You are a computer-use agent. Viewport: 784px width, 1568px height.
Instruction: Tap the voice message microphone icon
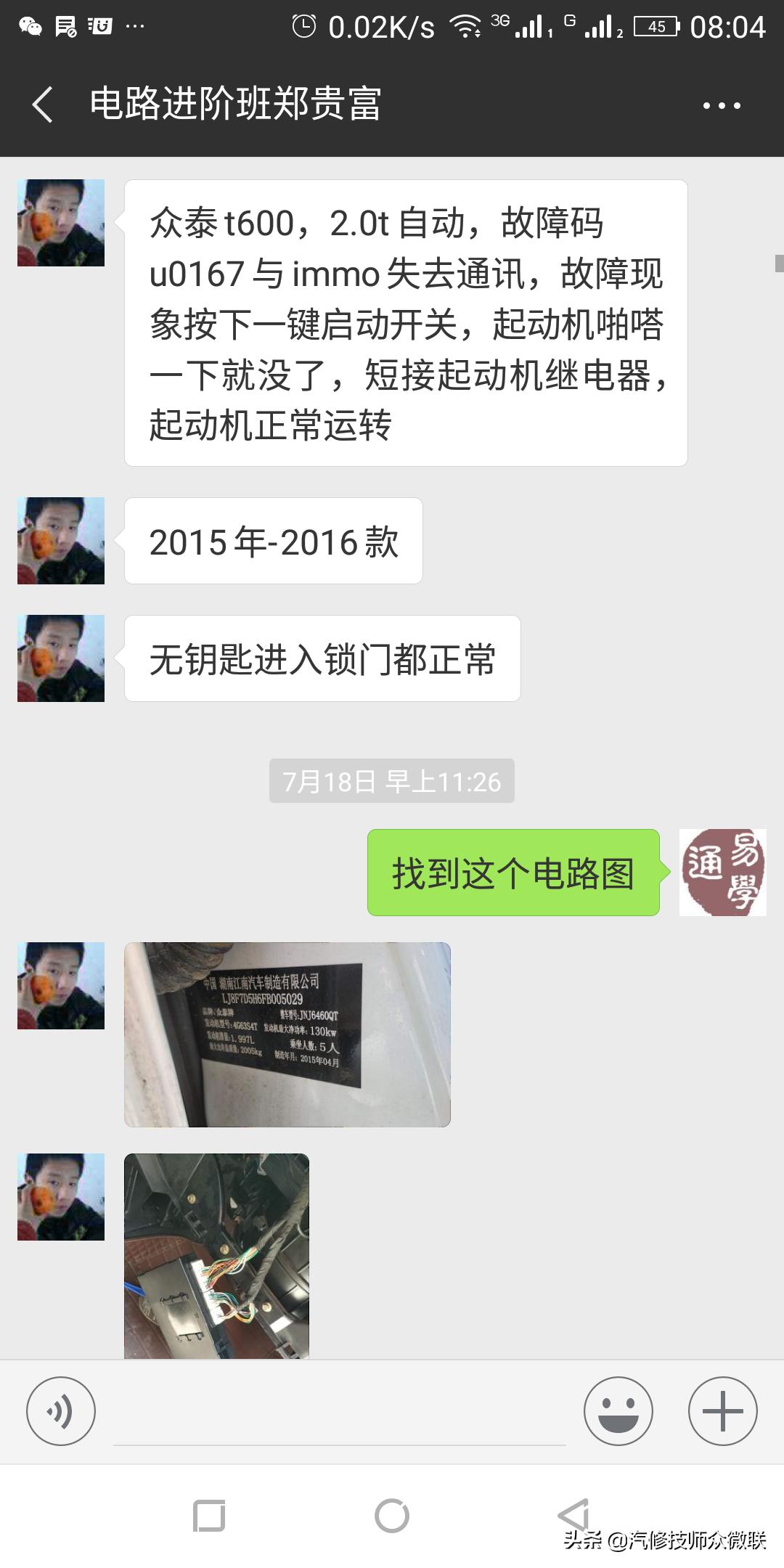tap(61, 1410)
